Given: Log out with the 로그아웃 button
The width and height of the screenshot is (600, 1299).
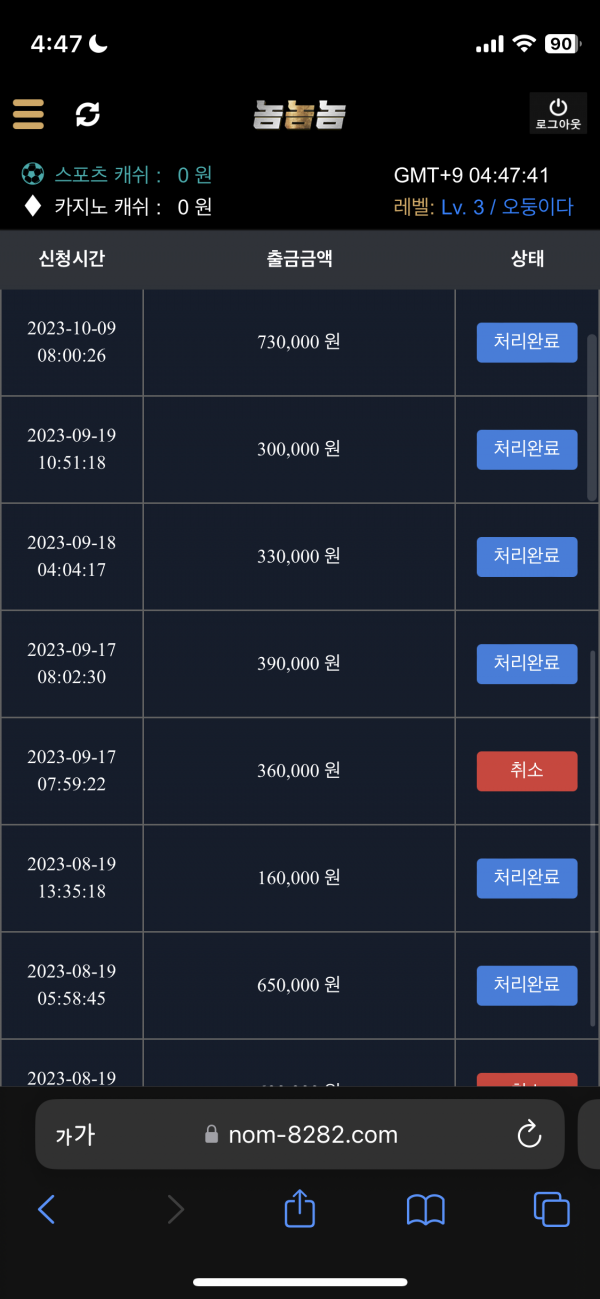Looking at the screenshot, I should pos(558,114).
